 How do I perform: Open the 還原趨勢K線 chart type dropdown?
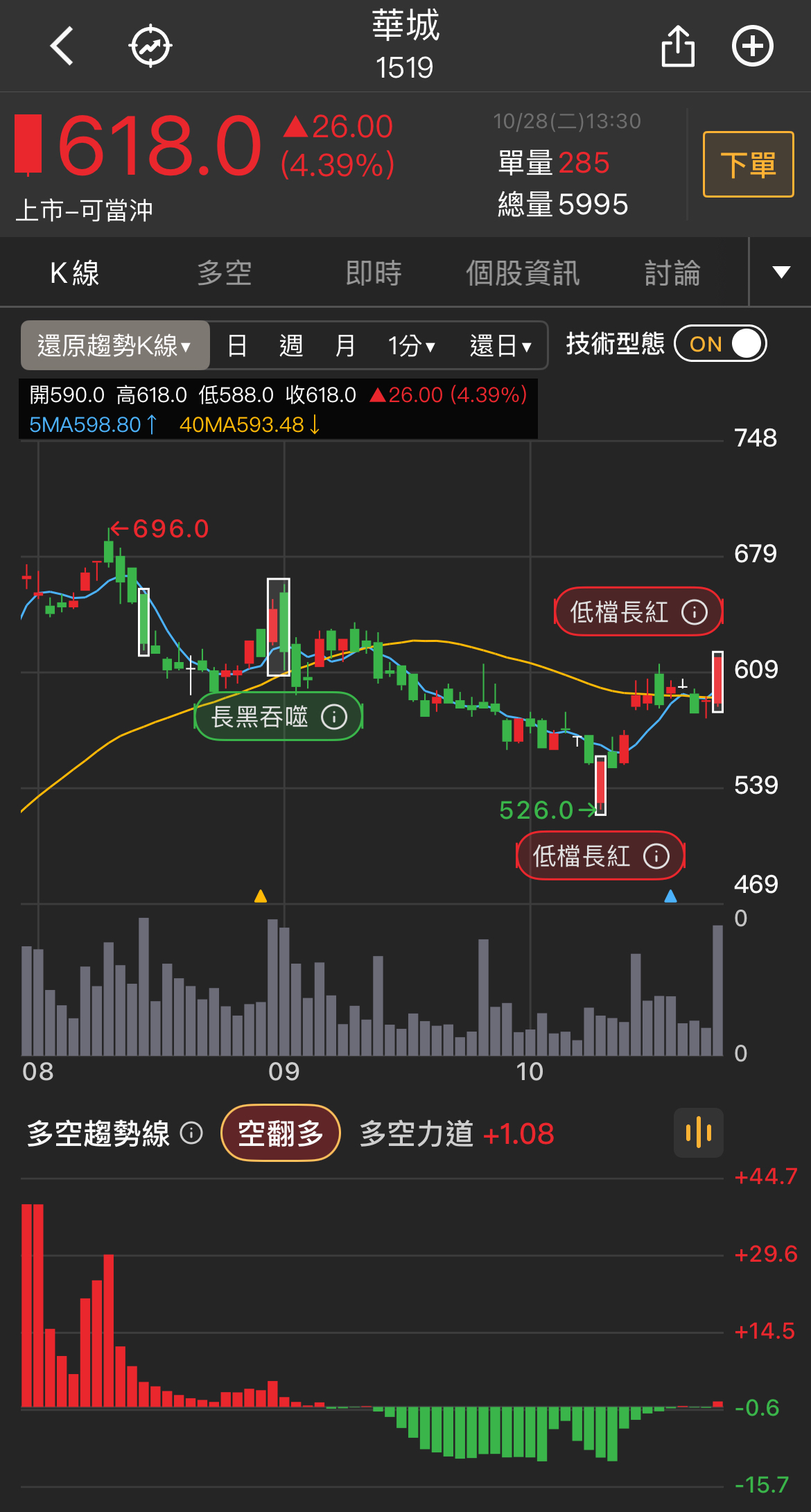pos(115,345)
